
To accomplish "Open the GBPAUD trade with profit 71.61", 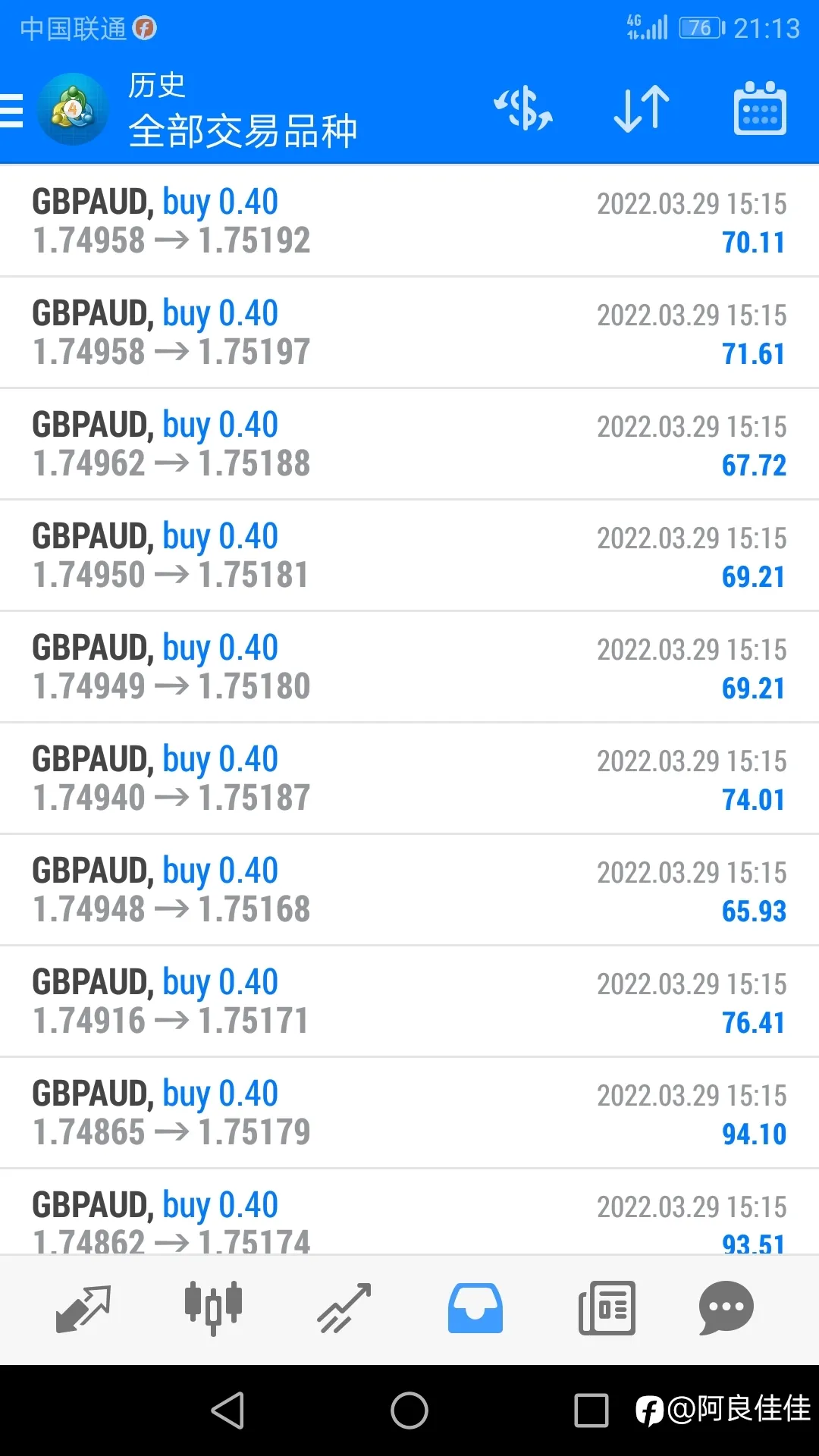I will pyautogui.click(x=409, y=332).
